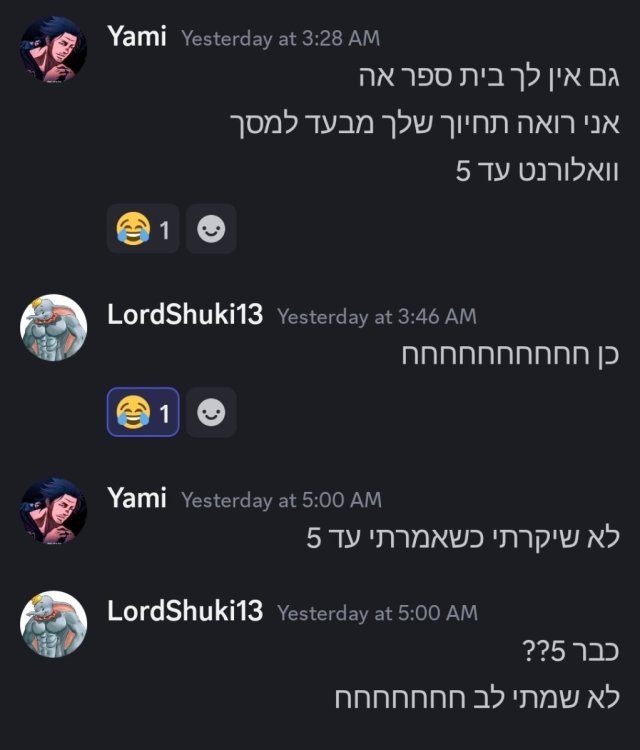Open Yami's avatar on the 3:28 AM message
This screenshot has height=750, width=640.
click(54, 47)
